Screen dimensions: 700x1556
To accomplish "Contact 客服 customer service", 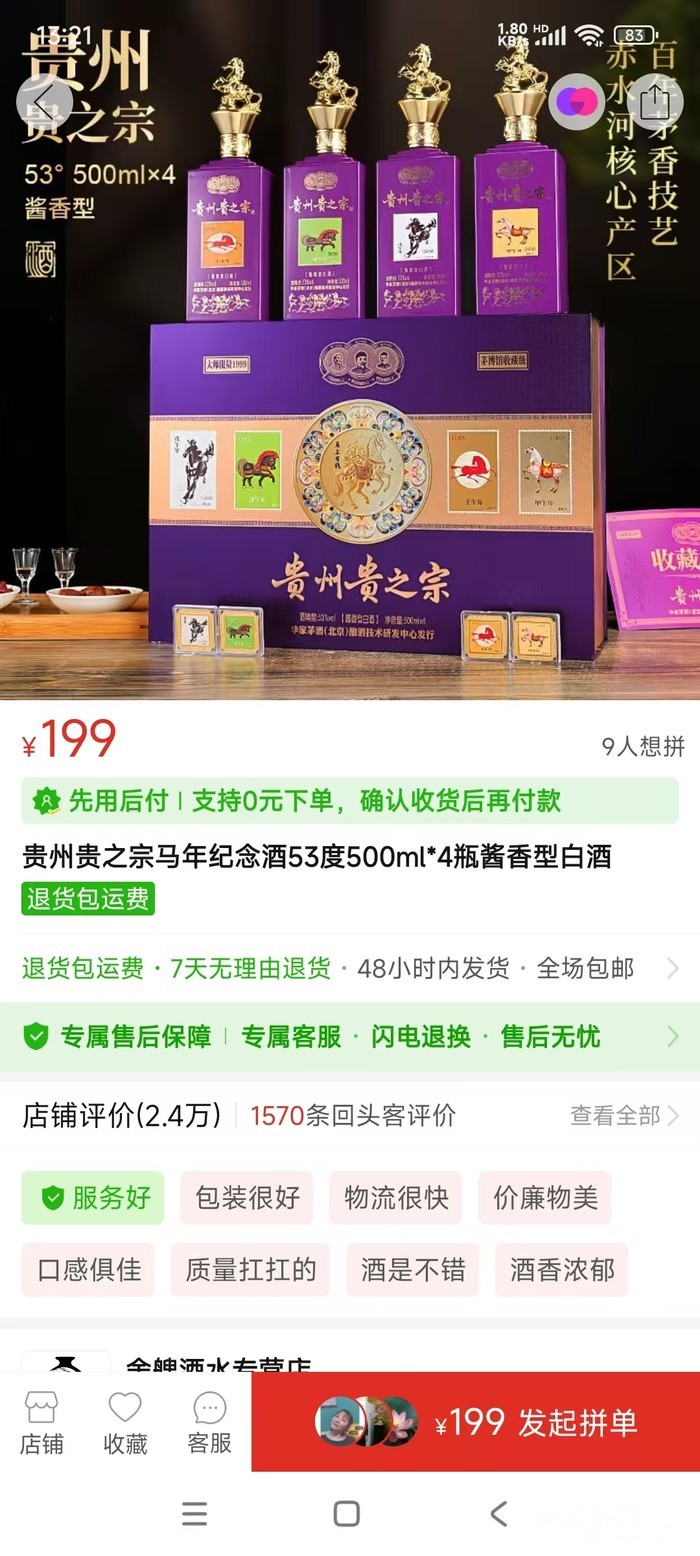I will click(209, 1422).
